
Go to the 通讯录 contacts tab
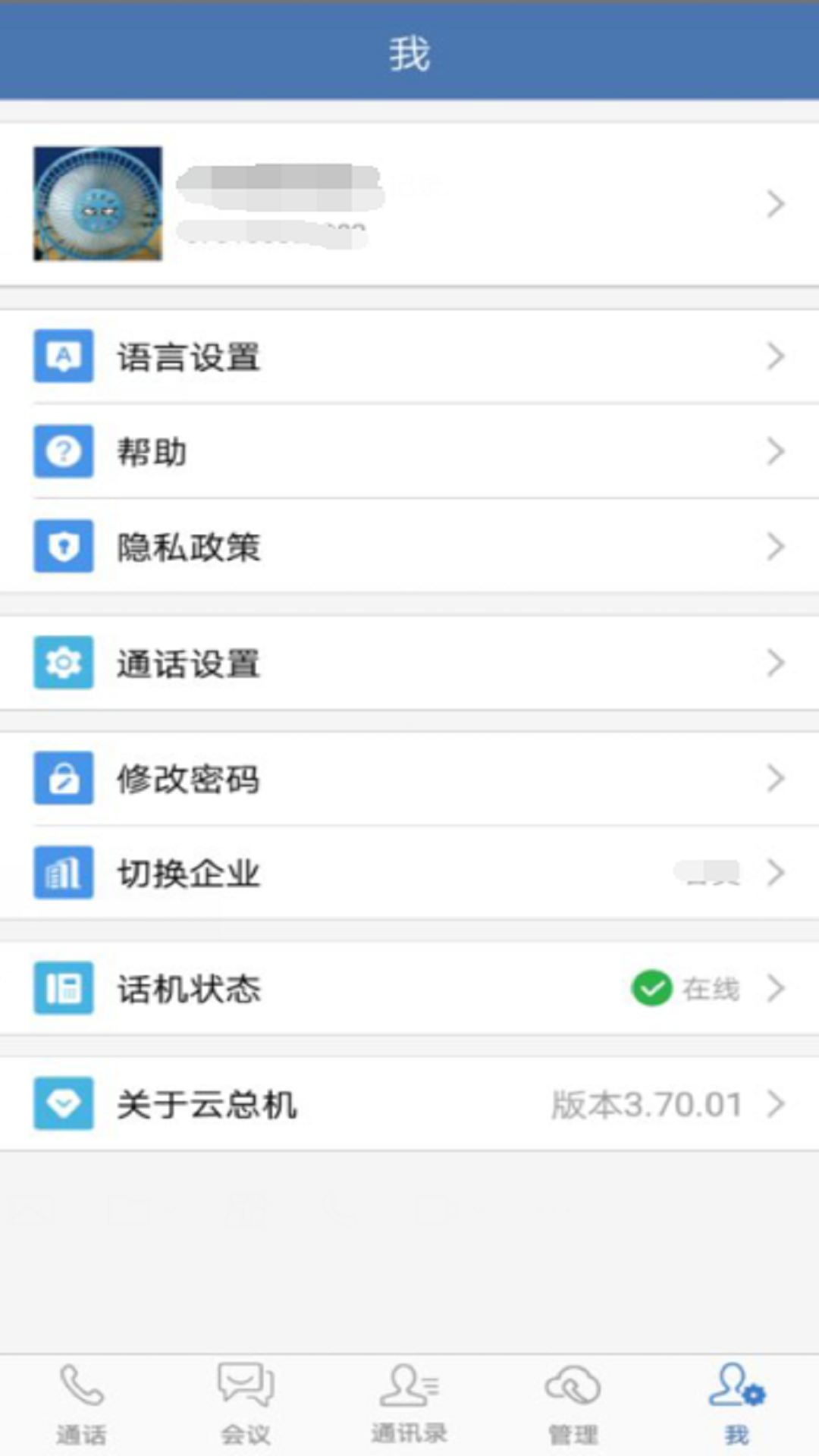click(409, 1404)
